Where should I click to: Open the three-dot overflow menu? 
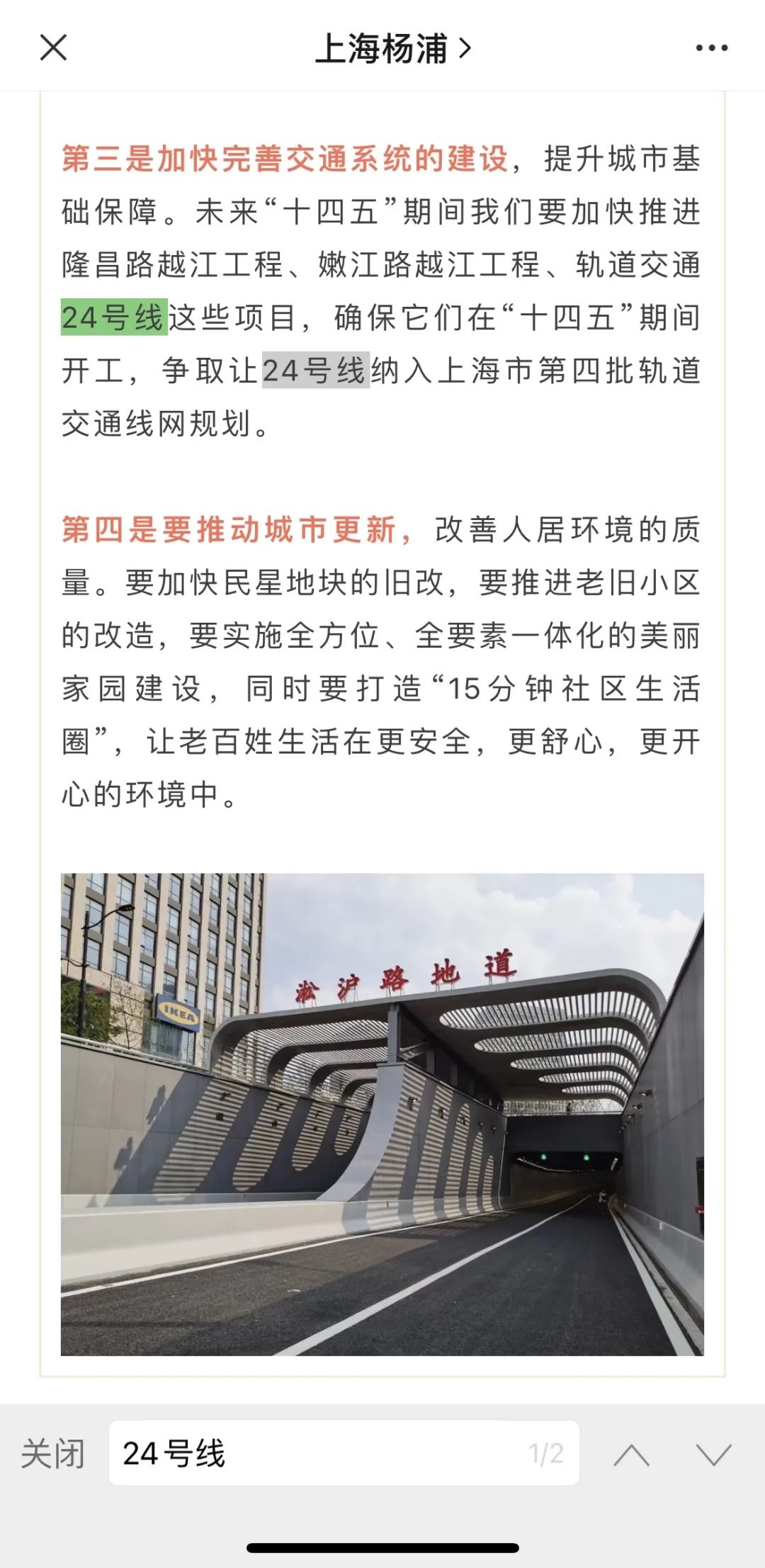click(711, 48)
